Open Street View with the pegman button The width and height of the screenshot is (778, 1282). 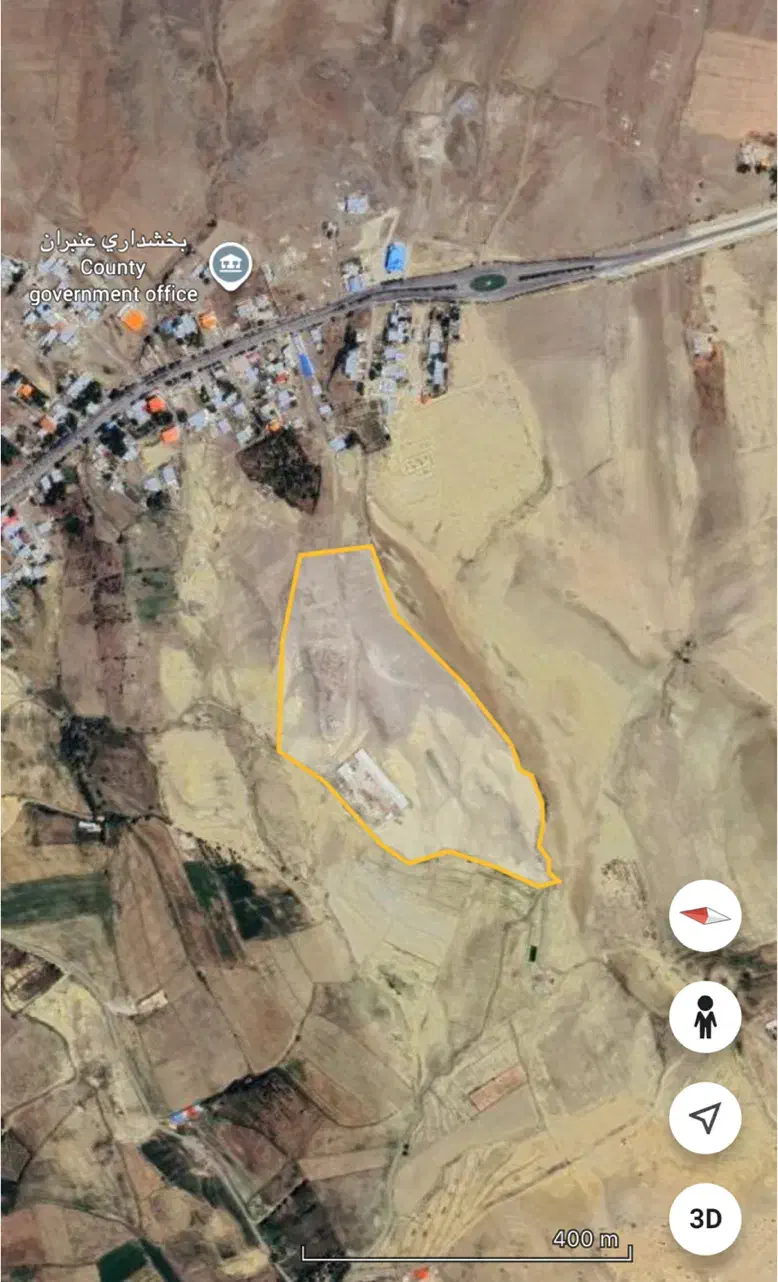(705, 1017)
